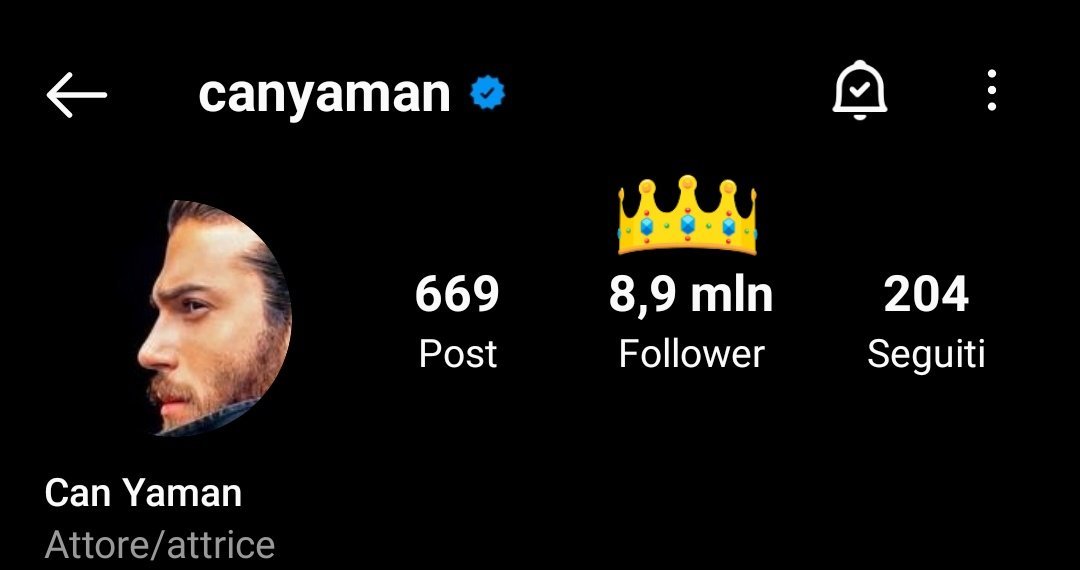View the 669 posts count
1080x570 pixels.
click(x=457, y=321)
